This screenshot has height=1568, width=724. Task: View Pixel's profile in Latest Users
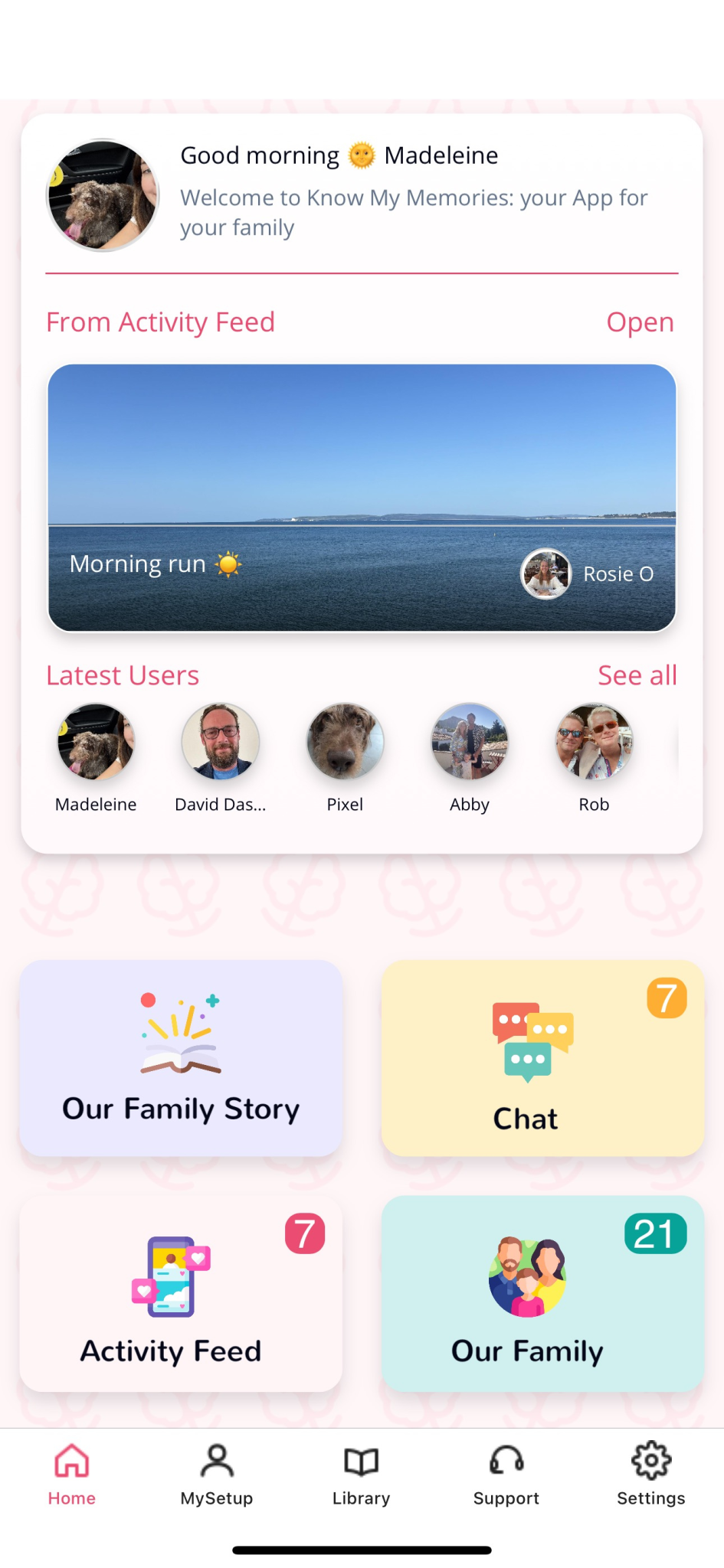point(345,742)
